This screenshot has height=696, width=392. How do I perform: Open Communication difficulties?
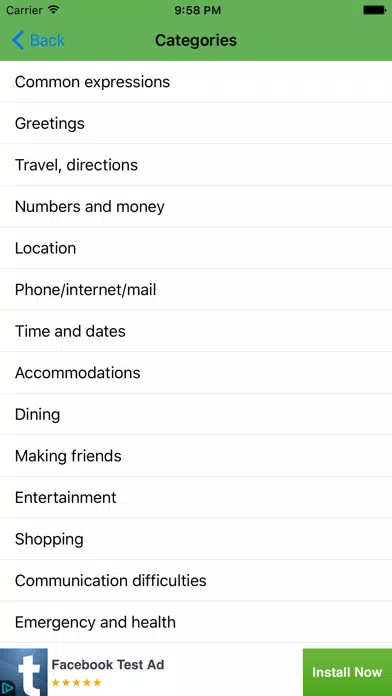196,581
